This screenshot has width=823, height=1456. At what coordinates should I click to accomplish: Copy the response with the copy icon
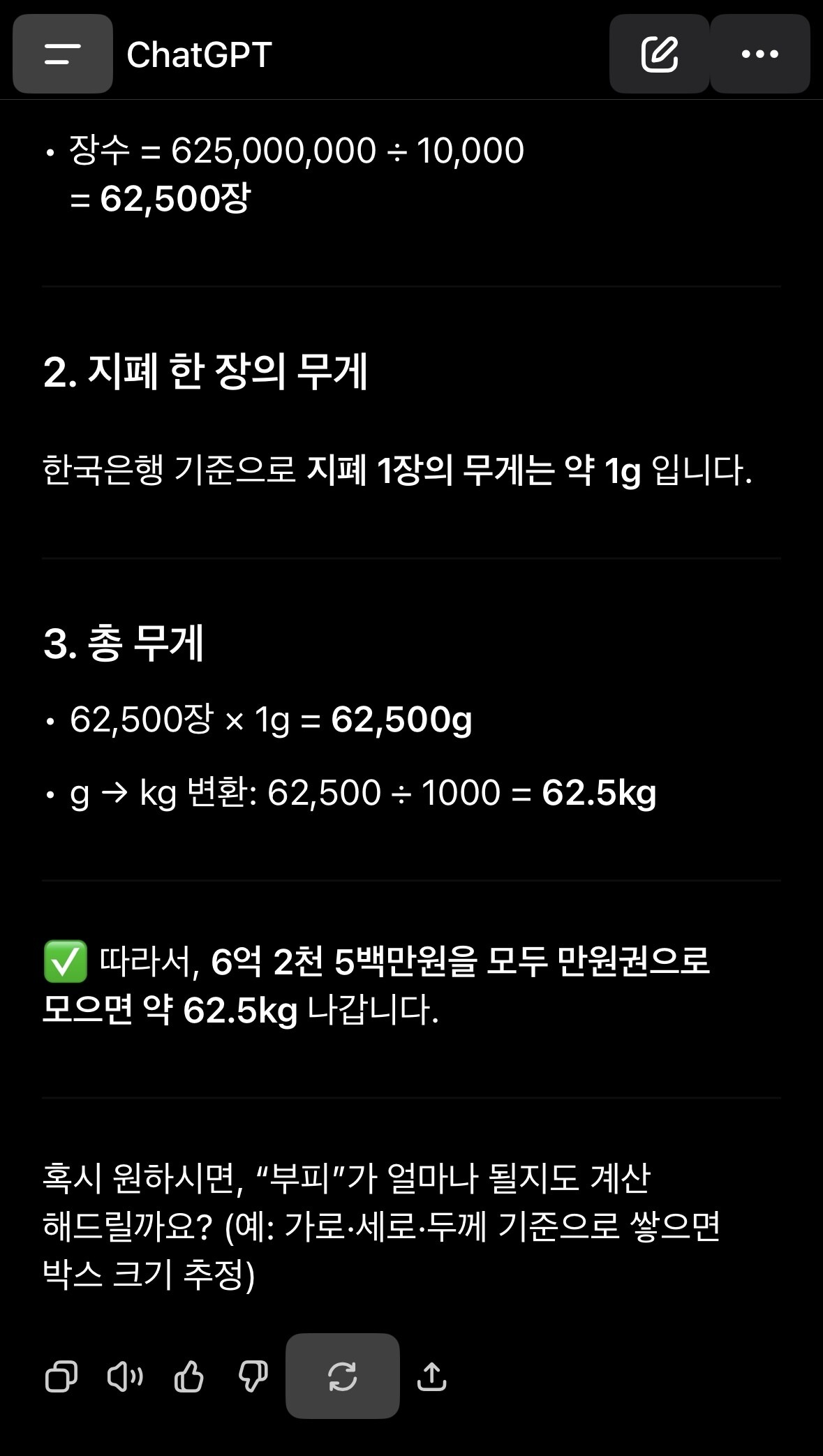point(61,1376)
